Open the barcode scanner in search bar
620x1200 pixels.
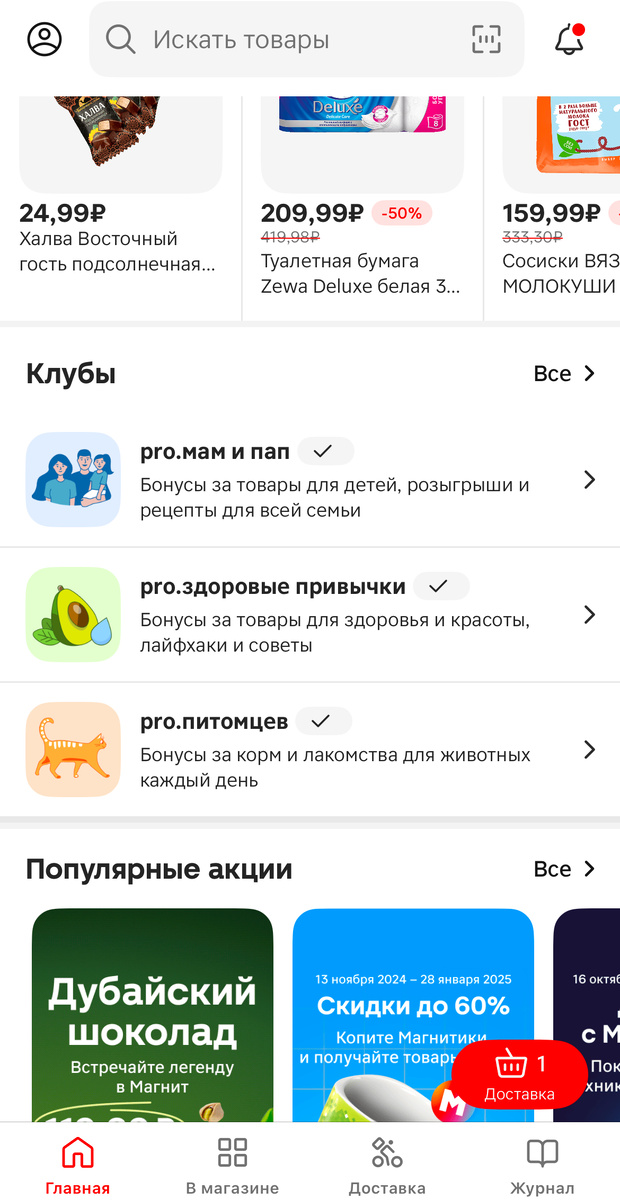pos(486,40)
